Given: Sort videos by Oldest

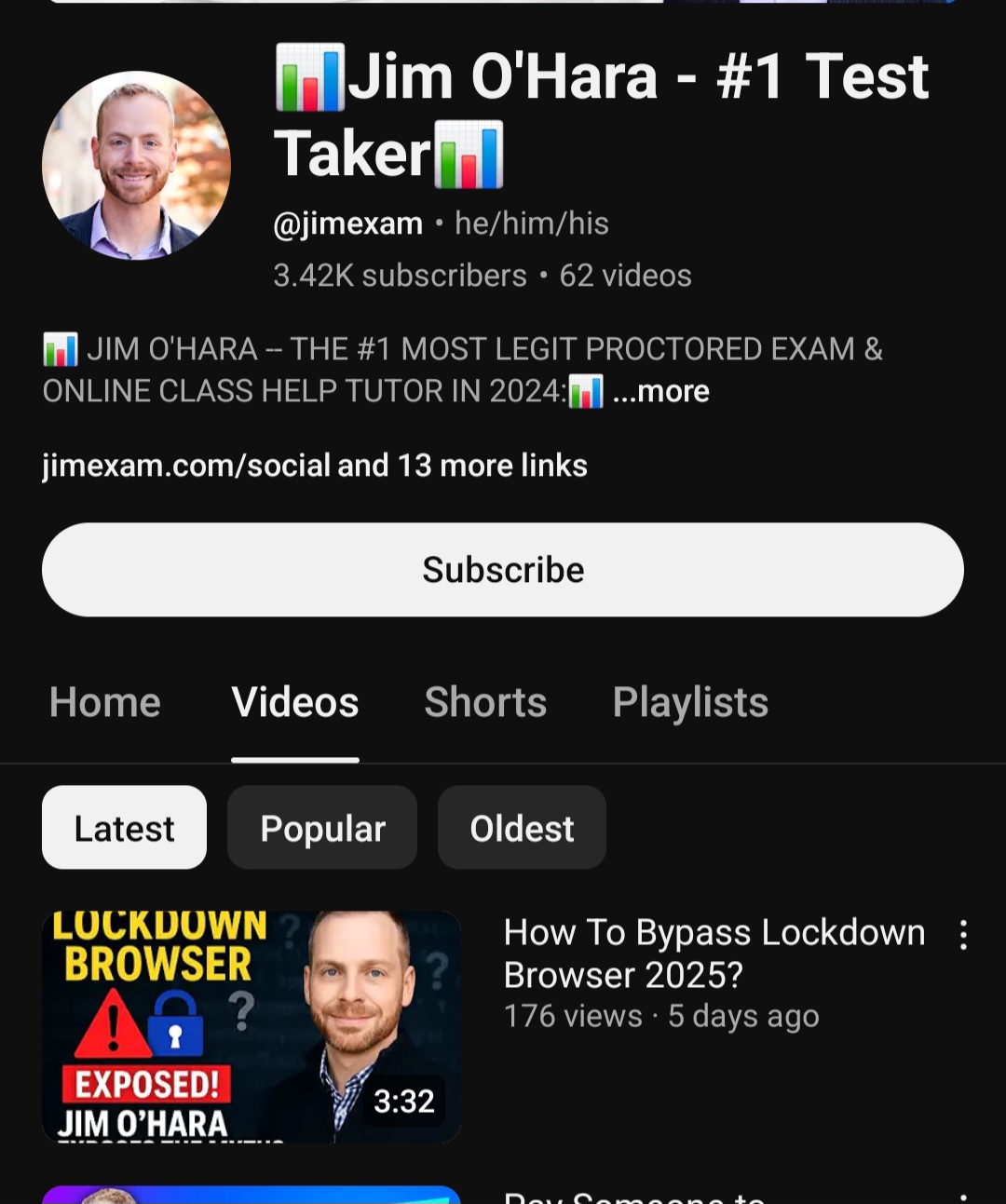Looking at the screenshot, I should click(x=522, y=828).
